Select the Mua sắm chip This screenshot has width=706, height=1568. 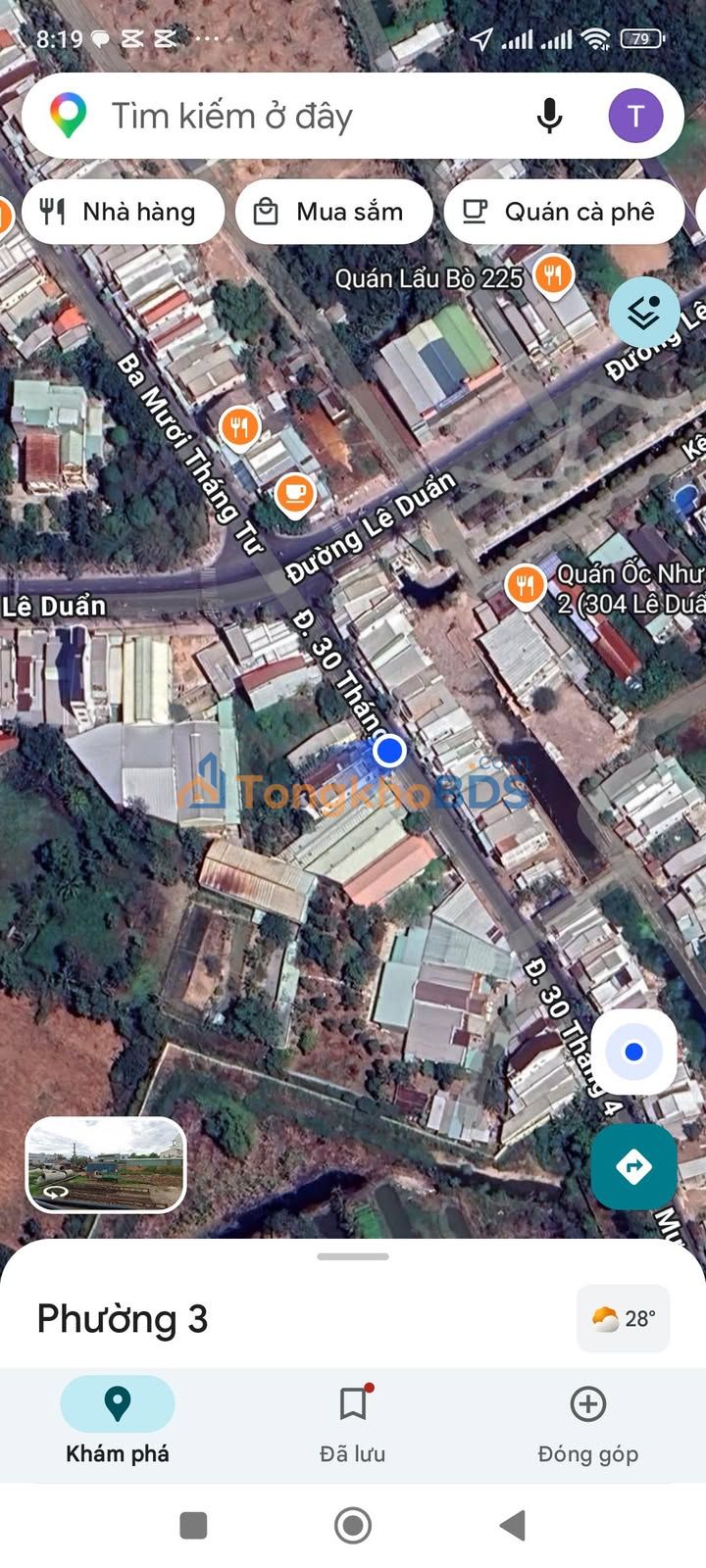pos(333,212)
